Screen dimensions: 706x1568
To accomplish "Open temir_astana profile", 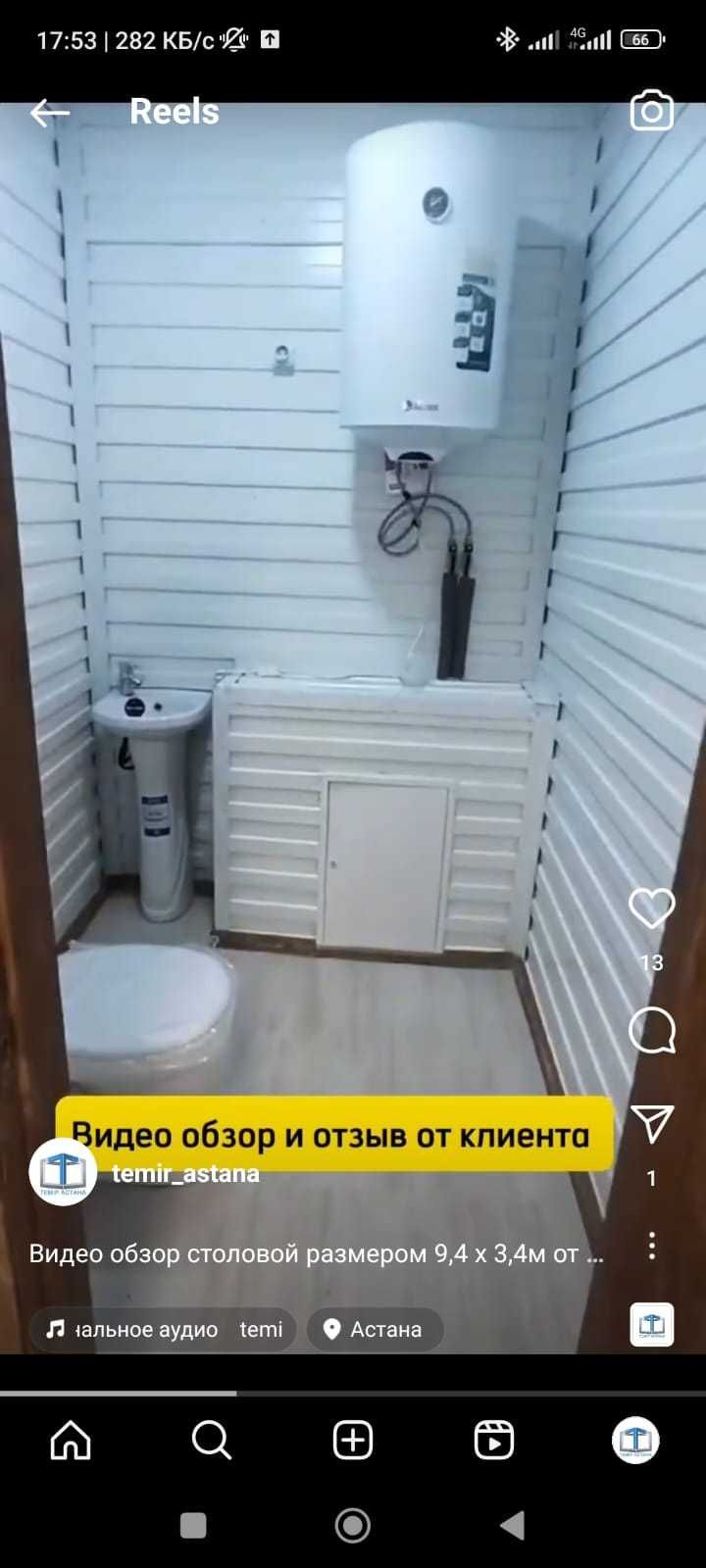I will (x=185, y=1174).
